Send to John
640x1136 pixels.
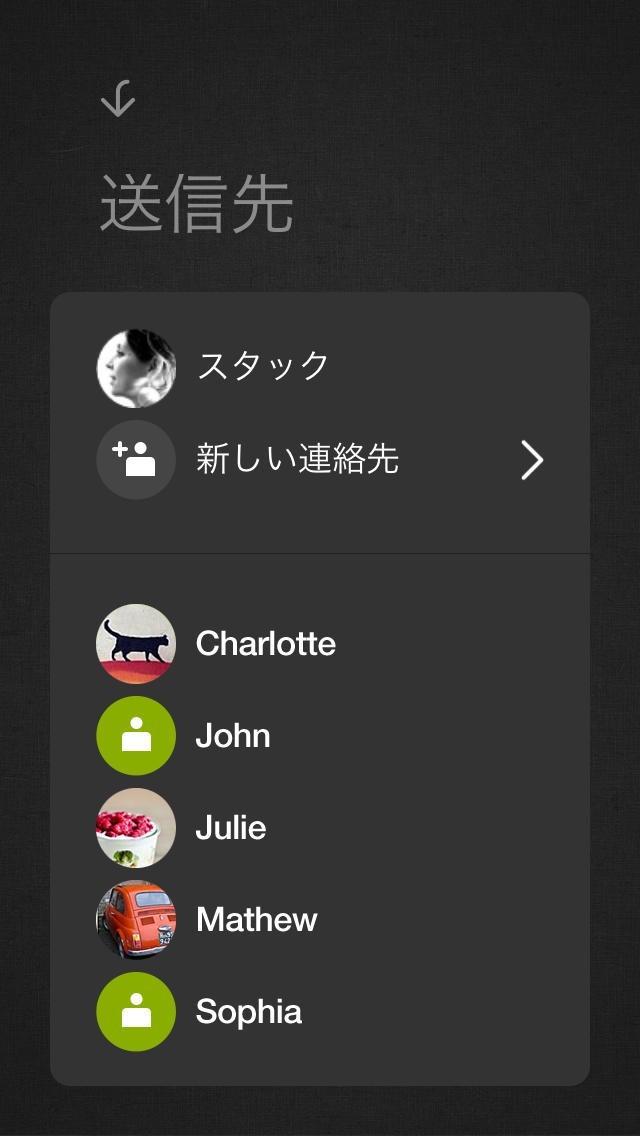[x=233, y=736]
